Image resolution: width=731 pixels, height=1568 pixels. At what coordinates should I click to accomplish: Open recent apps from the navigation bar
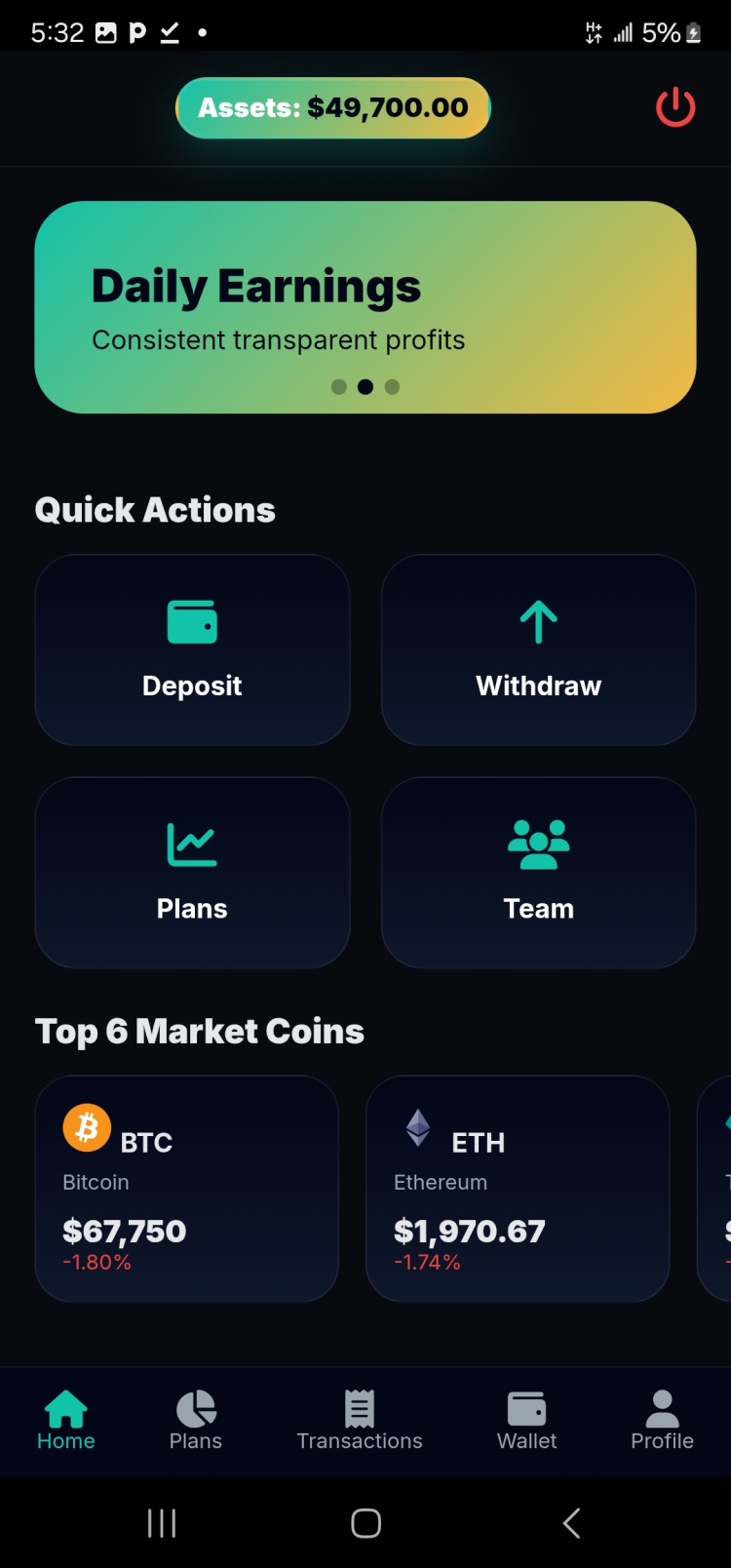[162, 1523]
